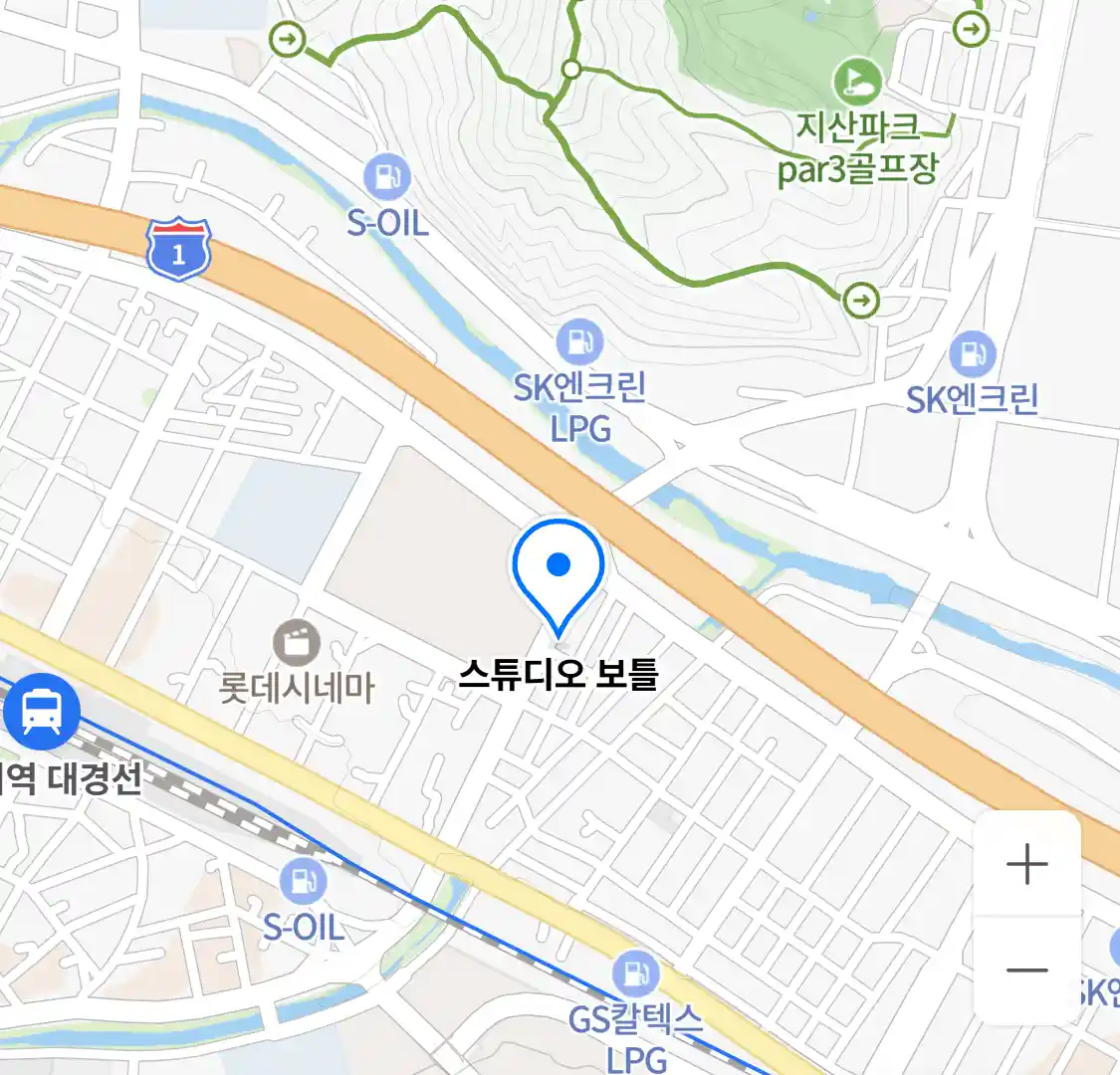The image size is (1120, 1075).
Task: Select the SK엔크린 LPG gas station marker
Action: coord(579,343)
